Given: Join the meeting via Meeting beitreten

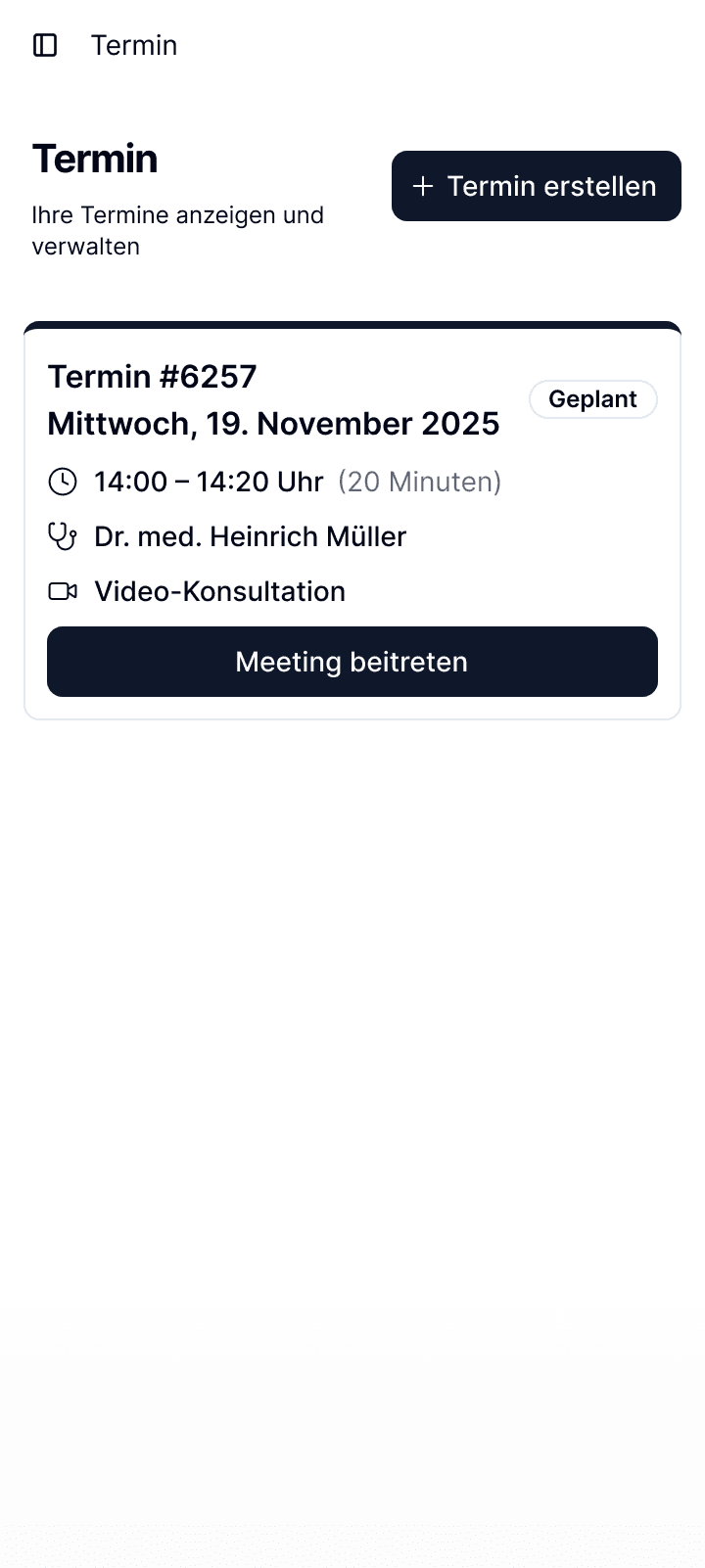Looking at the screenshot, I should (x=352, y=662).
